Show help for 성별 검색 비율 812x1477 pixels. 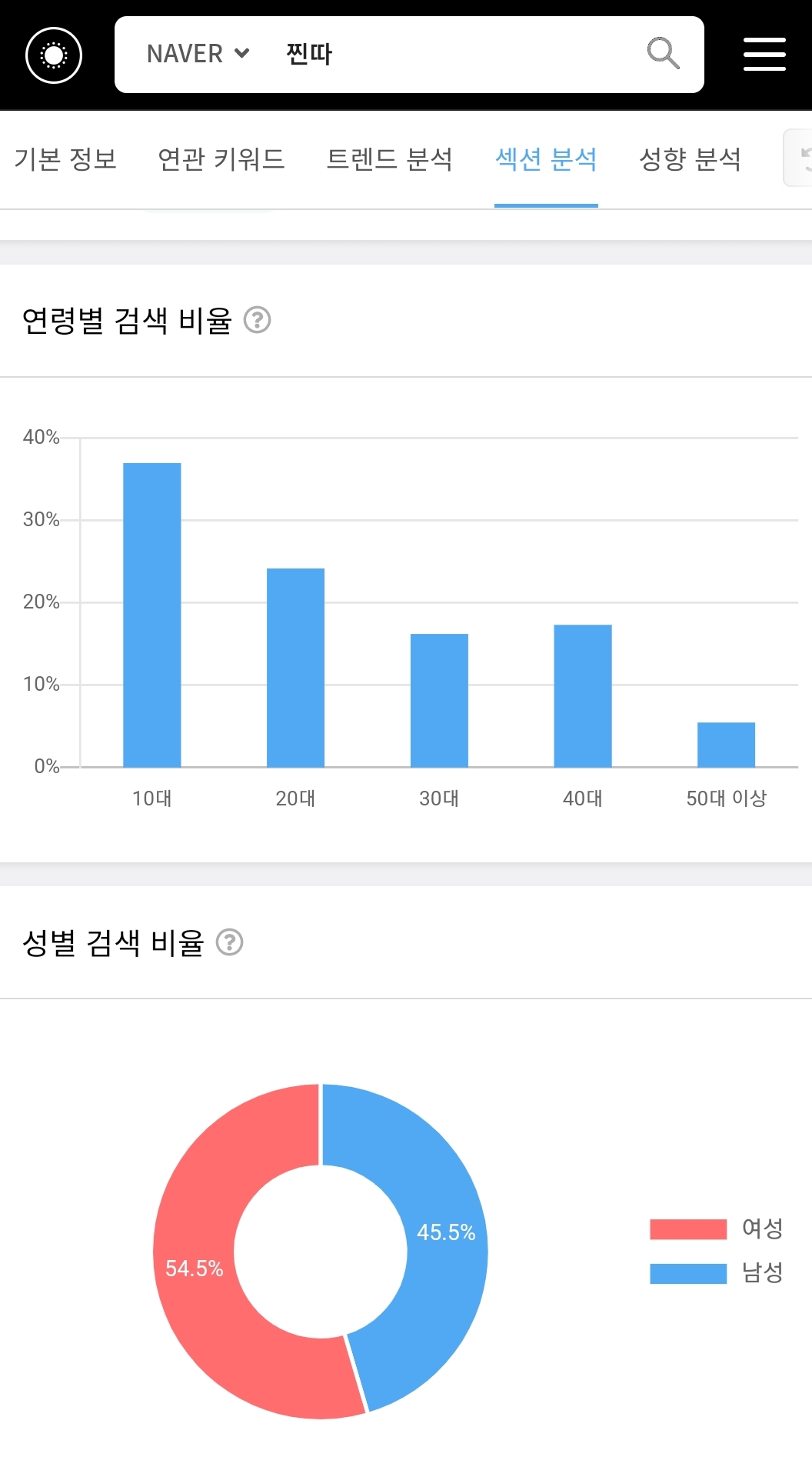[x=230, y=942]
